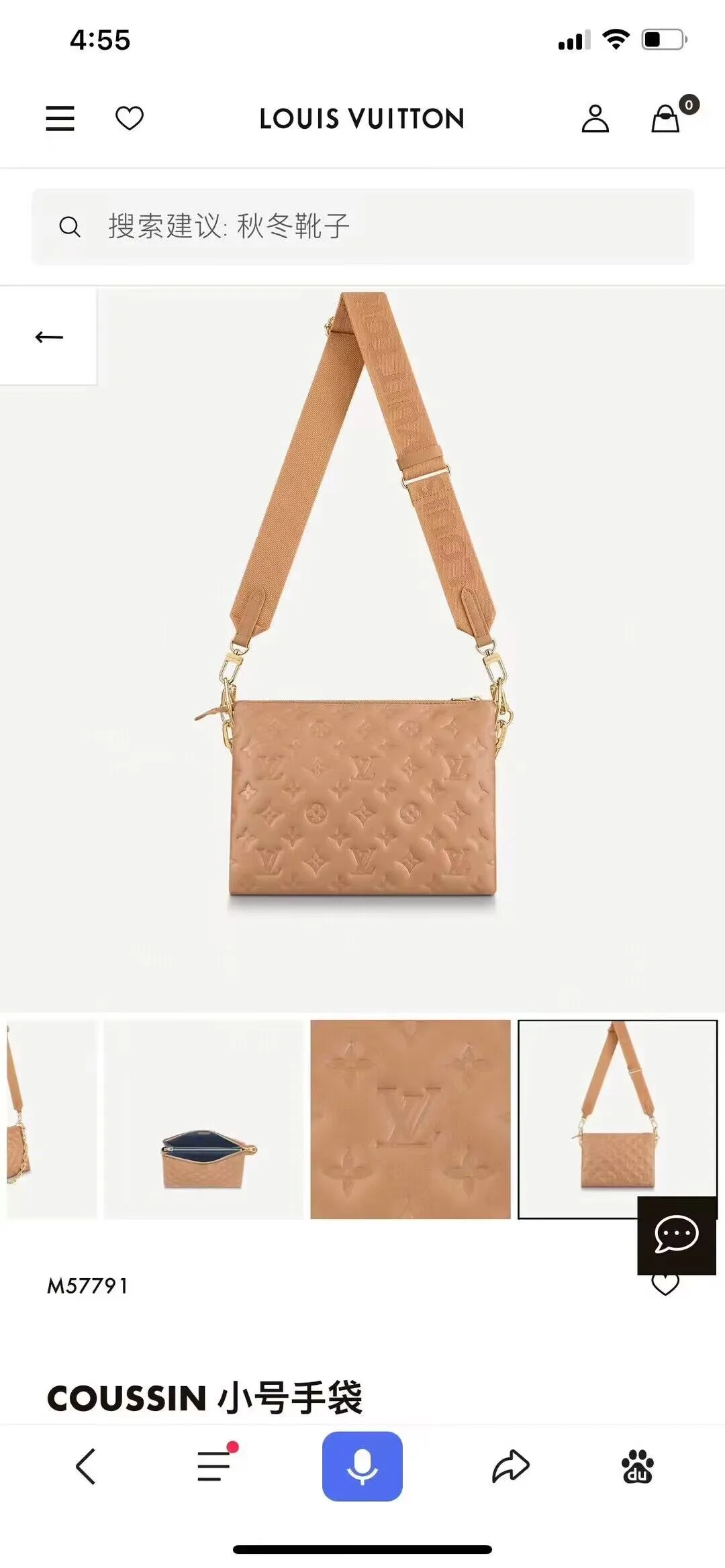Screen dimensions: 725x1568
Task: Open the wishlist heart in header
Action: click(x=130, y=119)
